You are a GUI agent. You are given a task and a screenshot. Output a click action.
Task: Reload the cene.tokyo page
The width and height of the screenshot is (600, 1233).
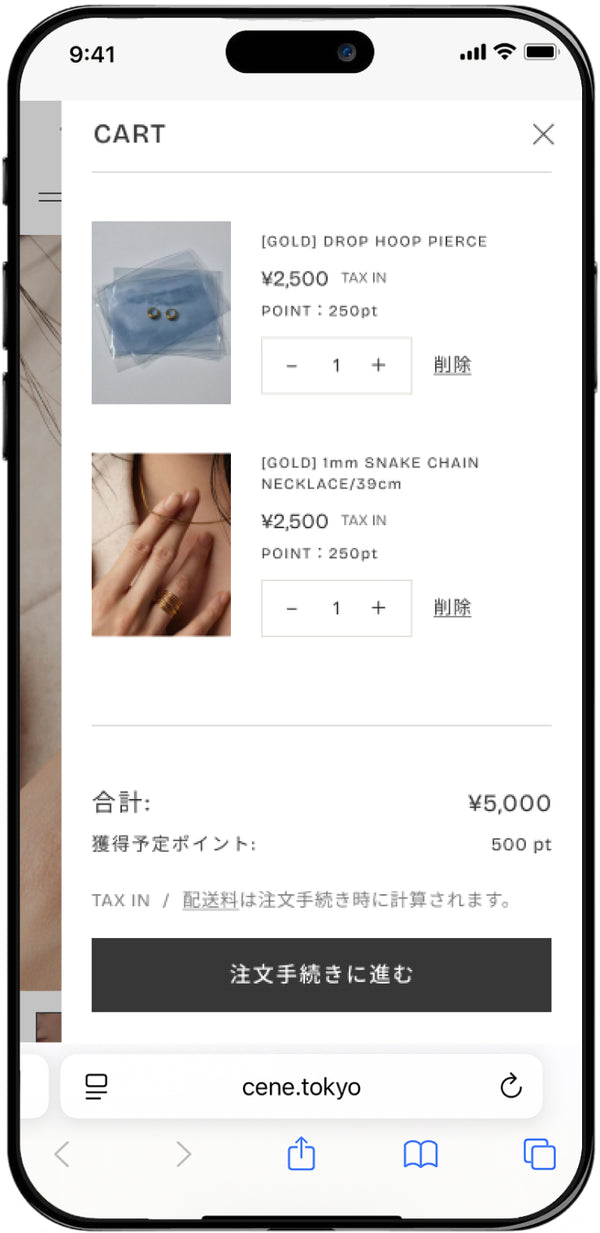[511, 1087]
